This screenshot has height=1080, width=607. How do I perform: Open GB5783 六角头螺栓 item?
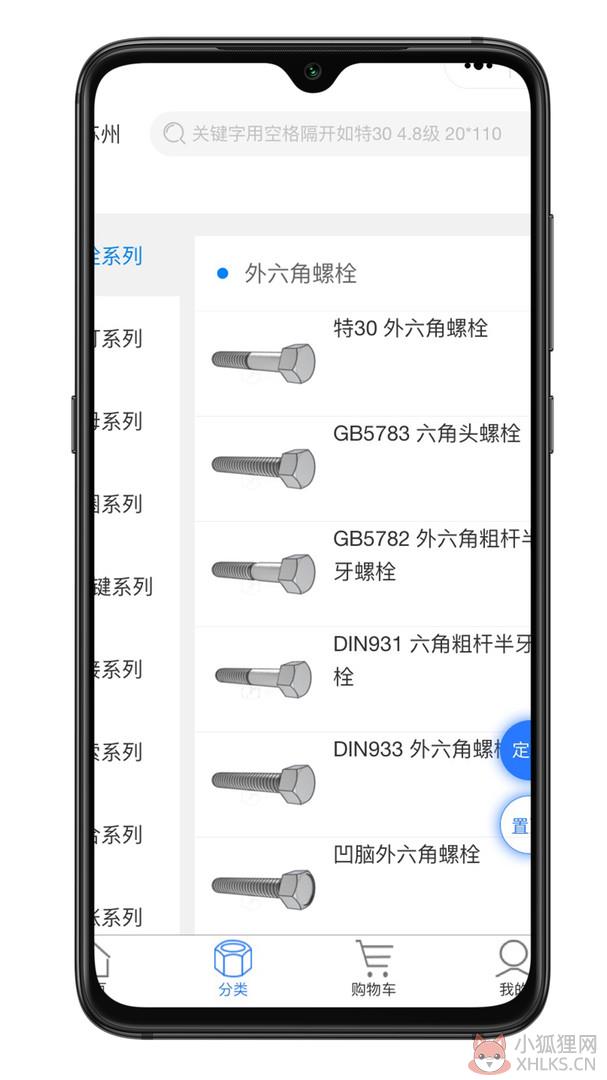(363, 468)
